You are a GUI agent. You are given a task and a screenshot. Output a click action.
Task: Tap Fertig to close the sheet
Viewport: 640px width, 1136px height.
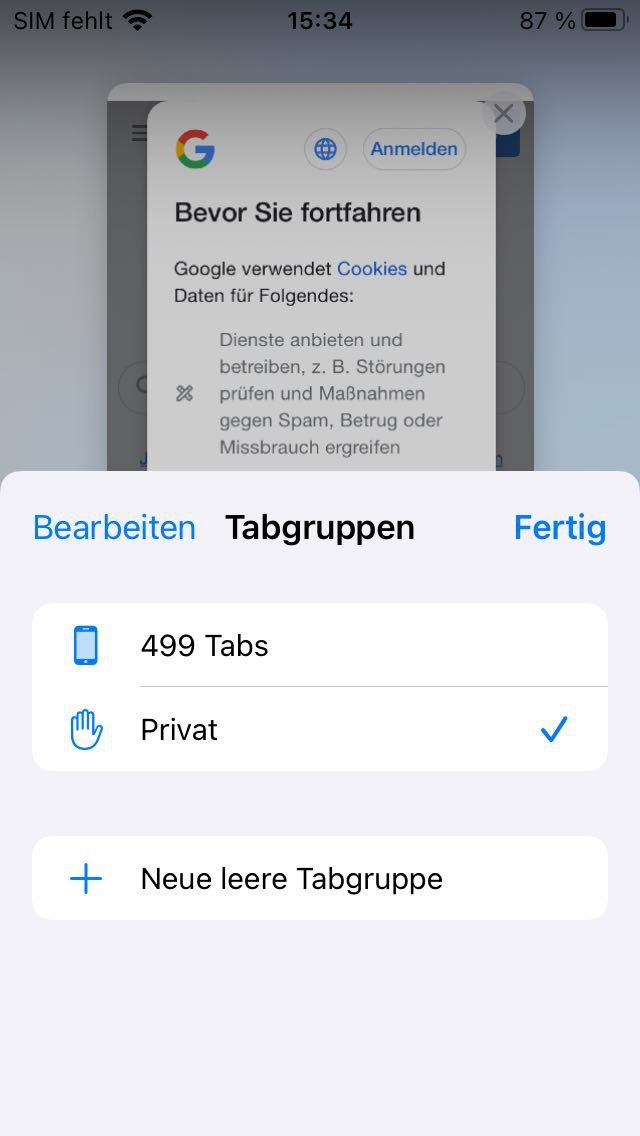[x=560, y=527]
